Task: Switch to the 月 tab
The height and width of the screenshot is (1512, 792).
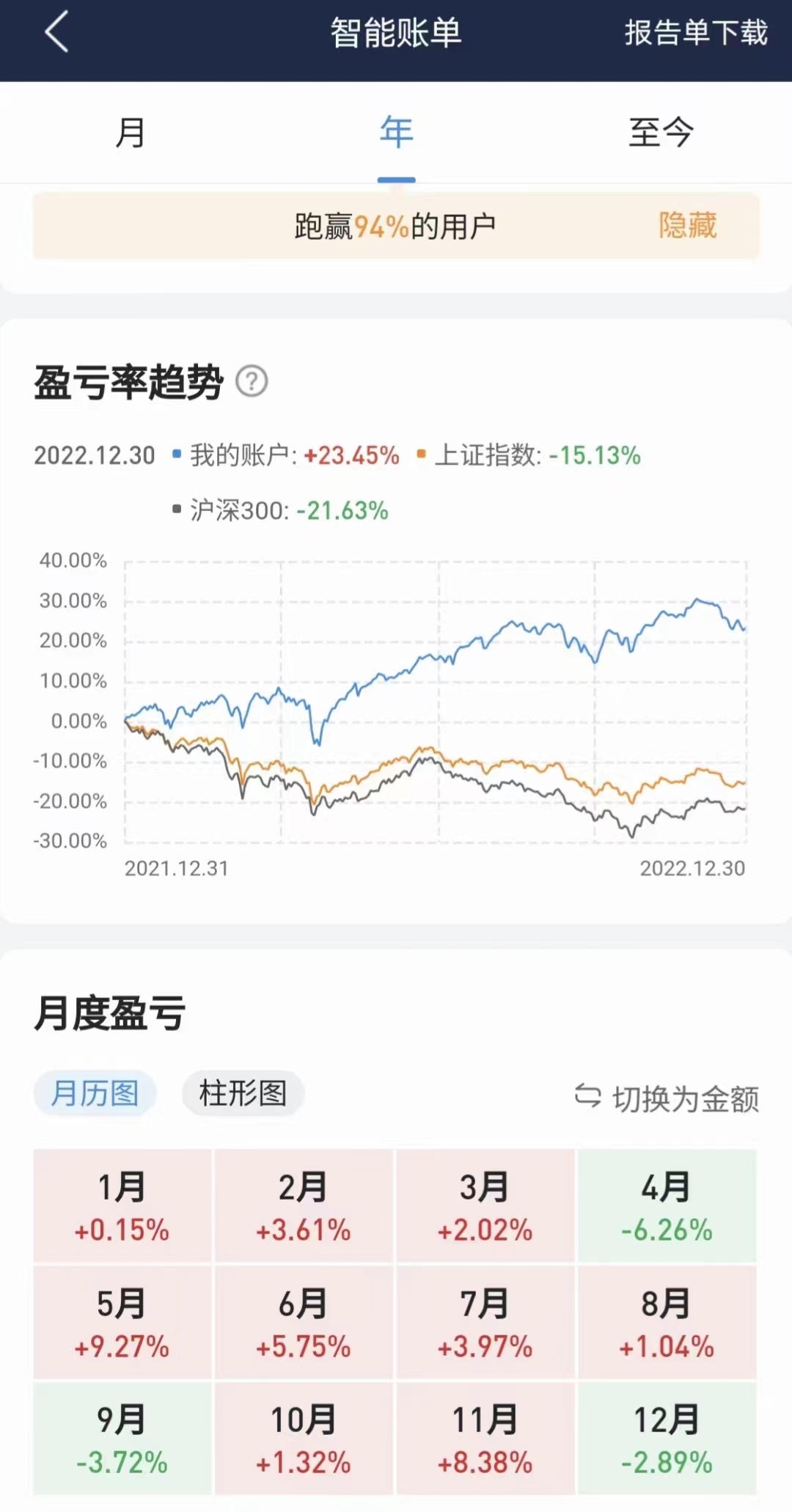Action: (x=131, y=133)
